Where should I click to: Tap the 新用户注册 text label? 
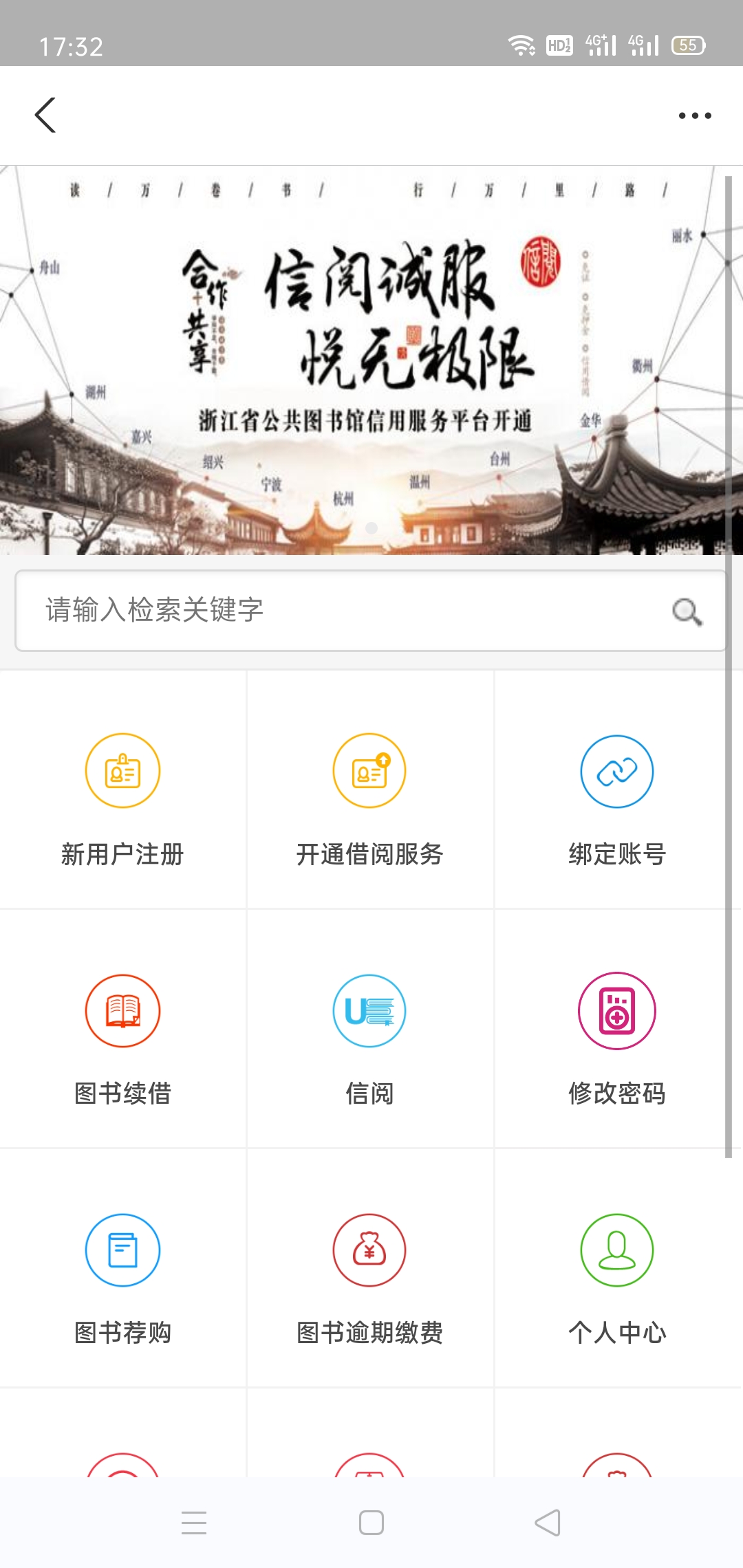point(122,855)
